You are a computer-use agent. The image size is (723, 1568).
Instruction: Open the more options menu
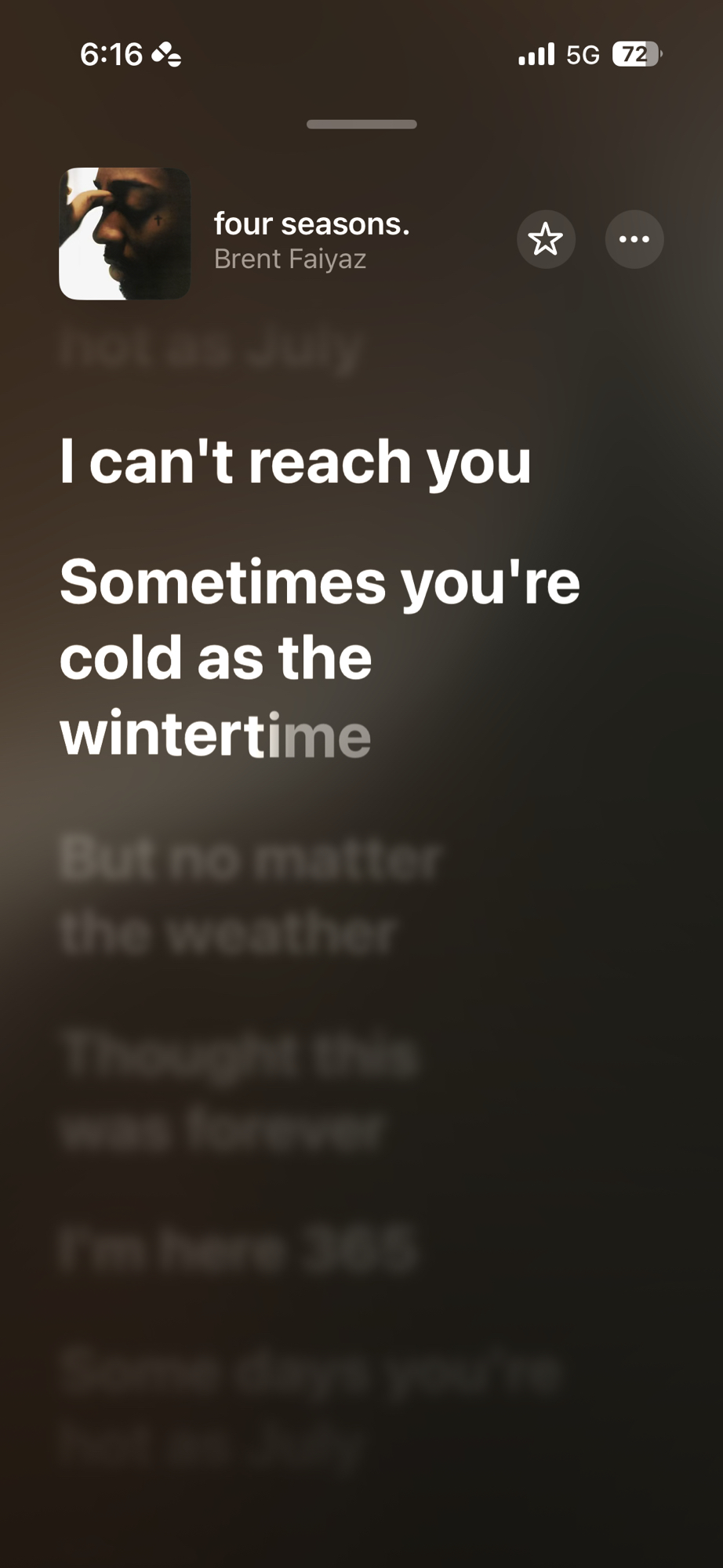(x=634, y=239)
